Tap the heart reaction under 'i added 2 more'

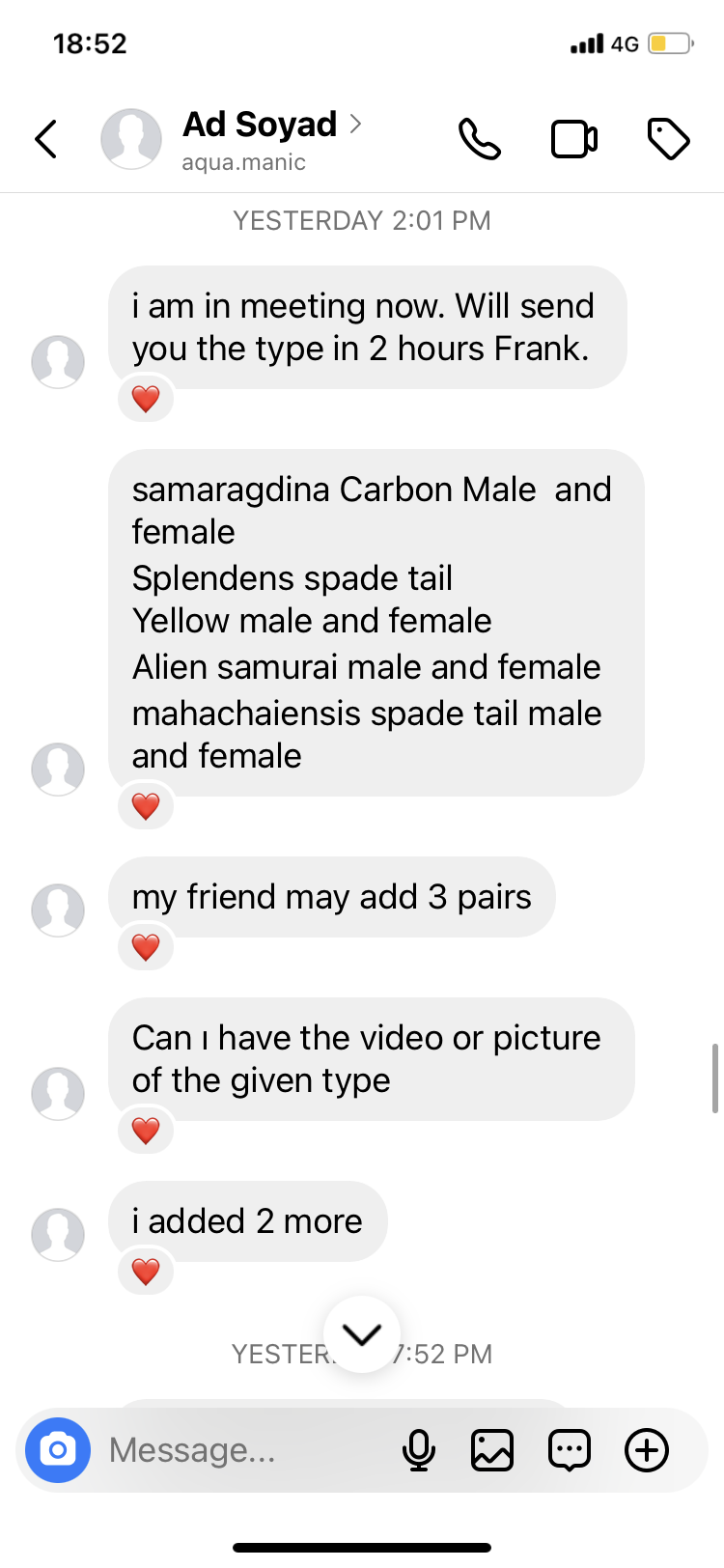click(146, 1272)
